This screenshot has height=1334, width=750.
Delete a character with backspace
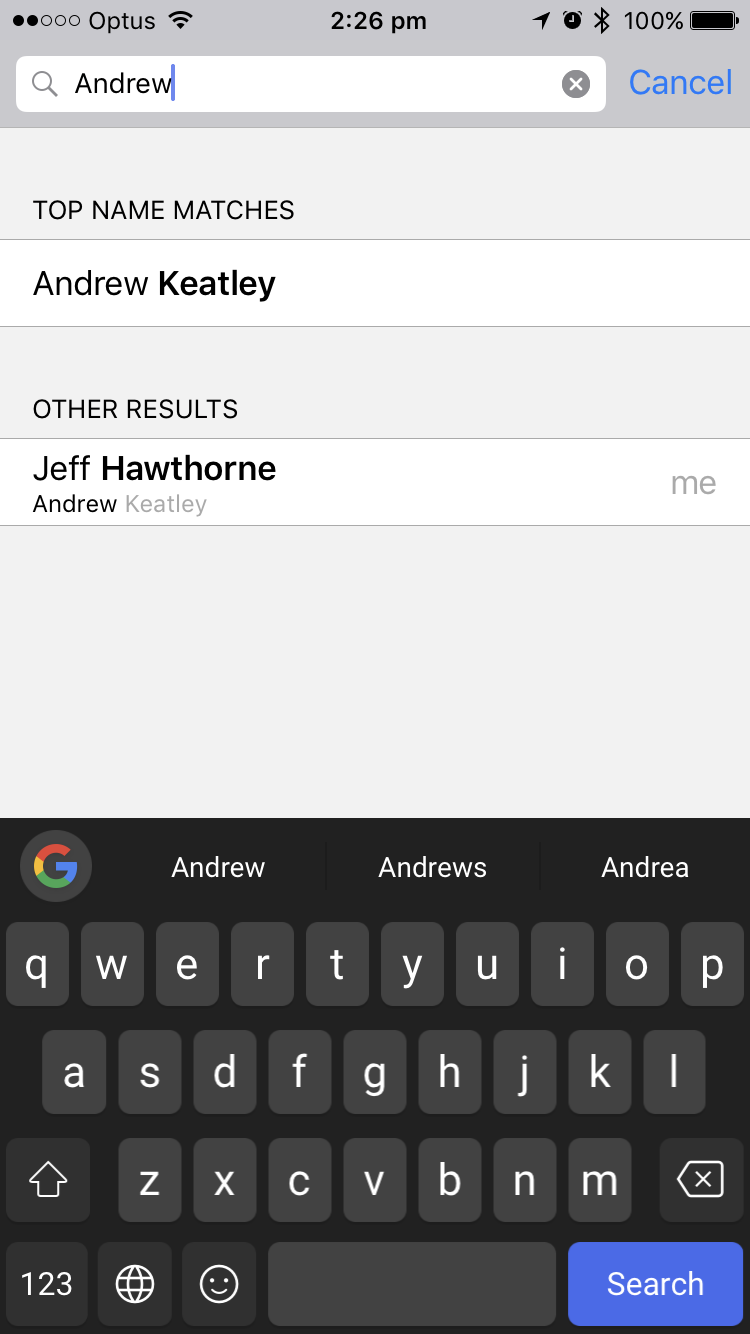tap(700, 1181)
